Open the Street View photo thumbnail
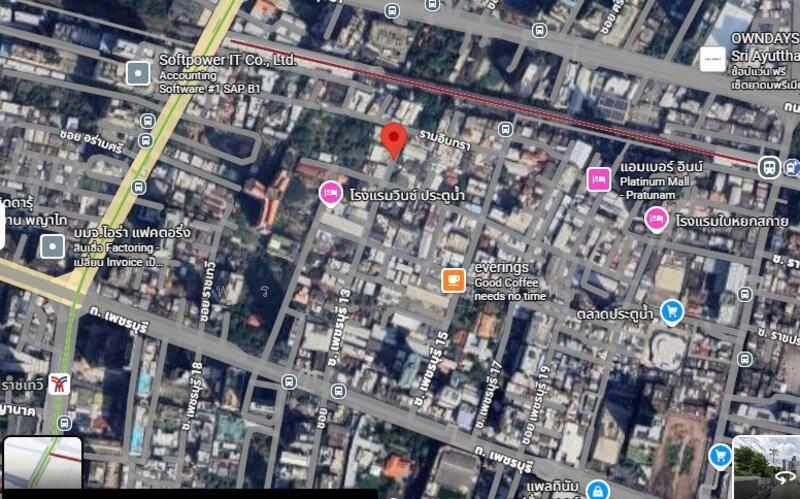800x499 pixels. pyautogui.click(x=766, y=464)
